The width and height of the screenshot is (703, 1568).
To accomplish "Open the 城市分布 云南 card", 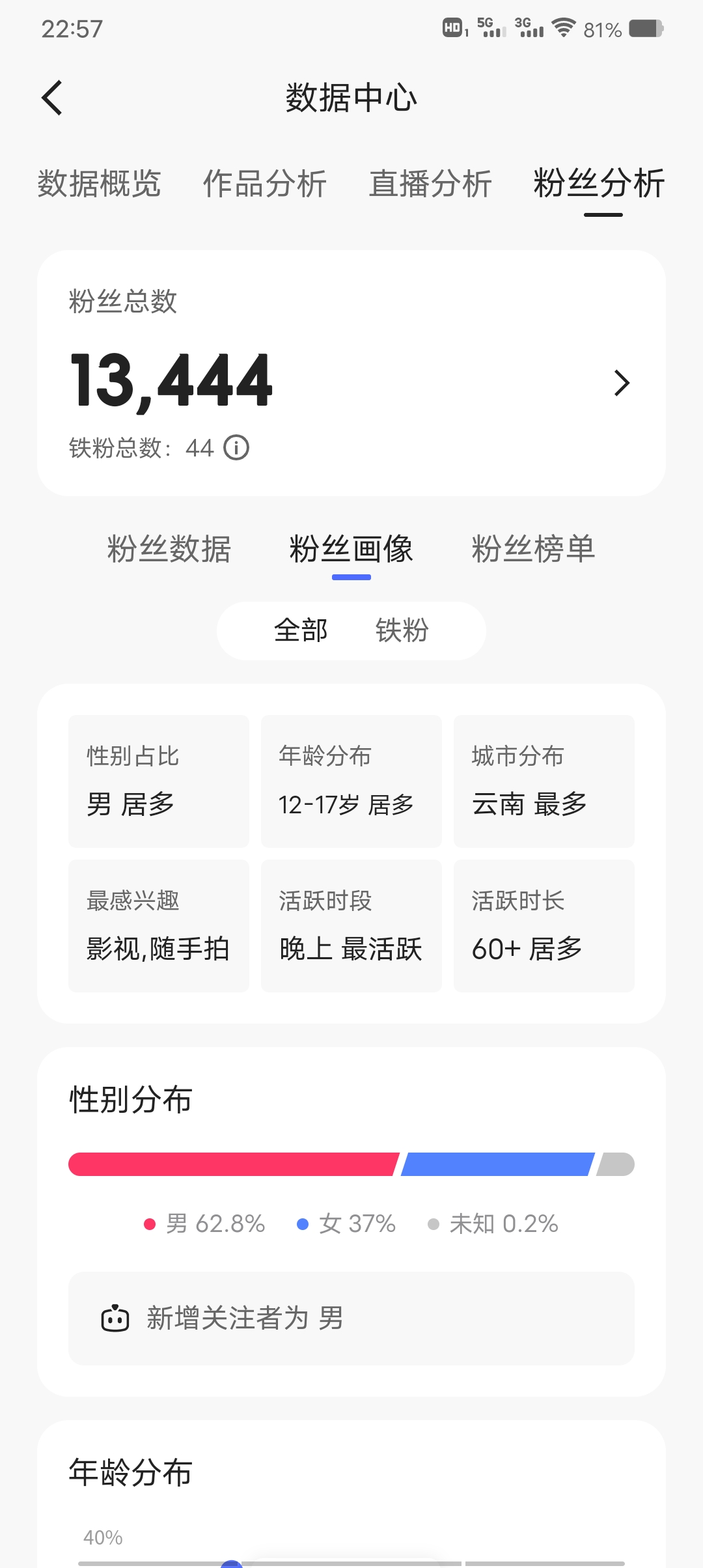I will coord(544,781).
